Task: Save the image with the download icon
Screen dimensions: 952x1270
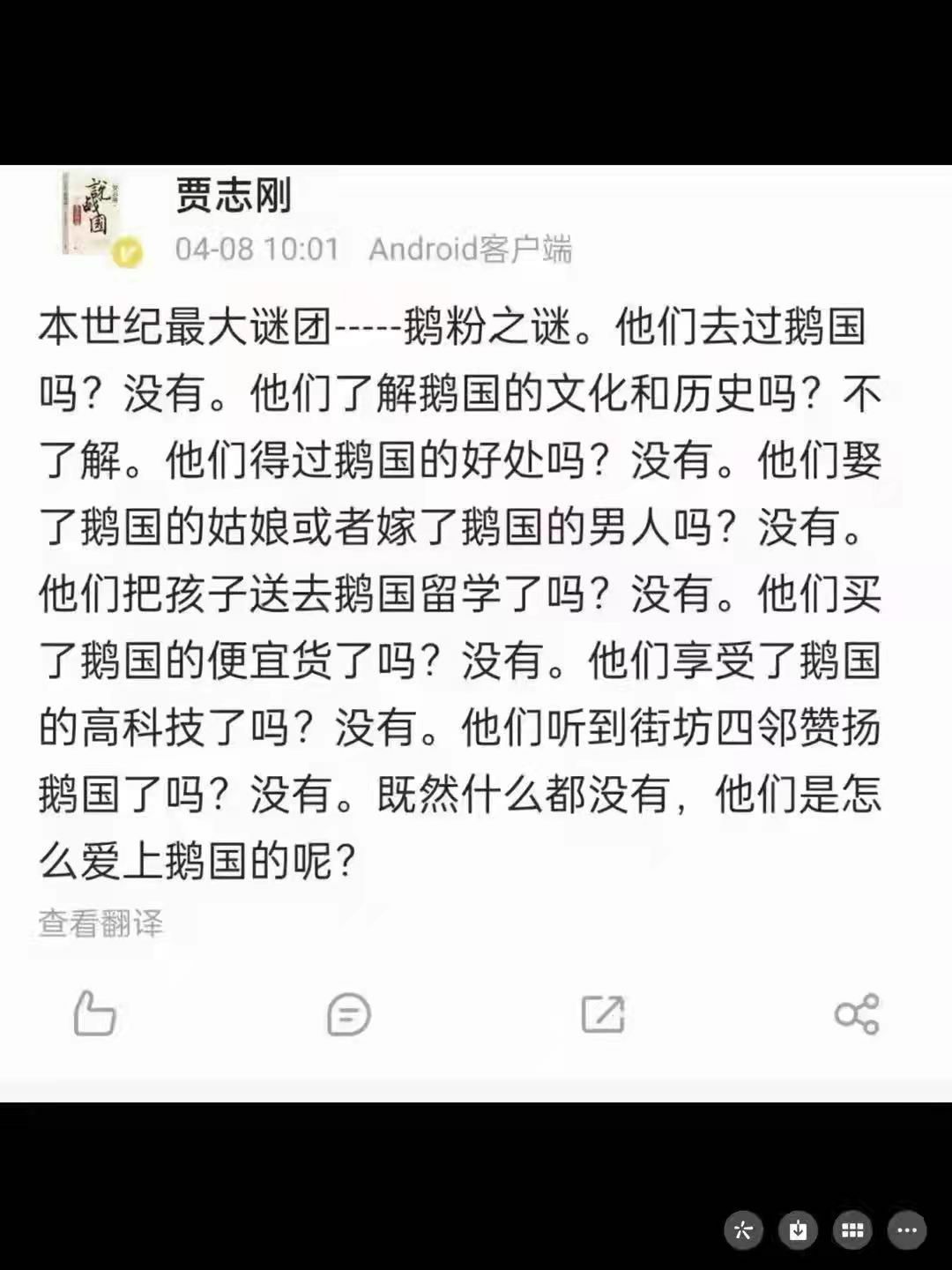Action: click(x=798, y=1230)
